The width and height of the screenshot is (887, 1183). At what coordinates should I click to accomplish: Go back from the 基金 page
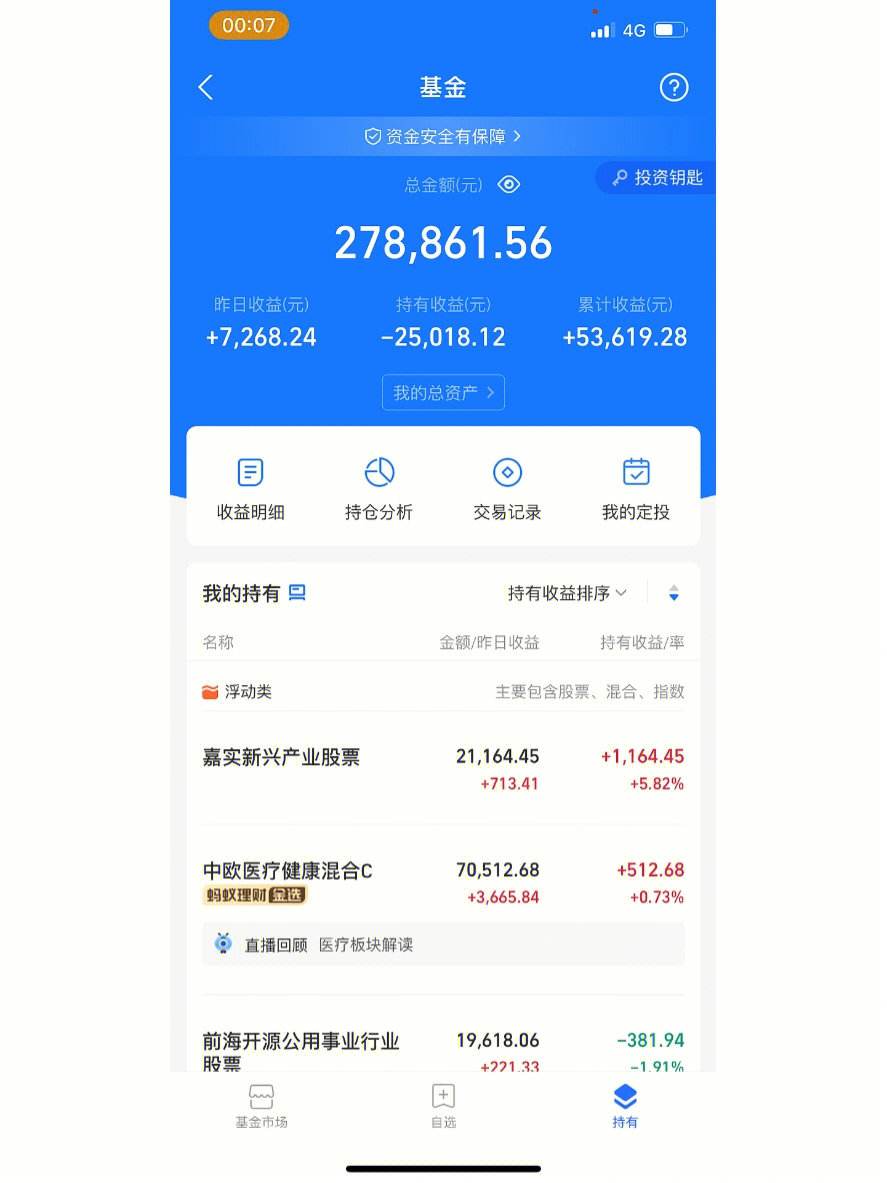click(206, 88)
